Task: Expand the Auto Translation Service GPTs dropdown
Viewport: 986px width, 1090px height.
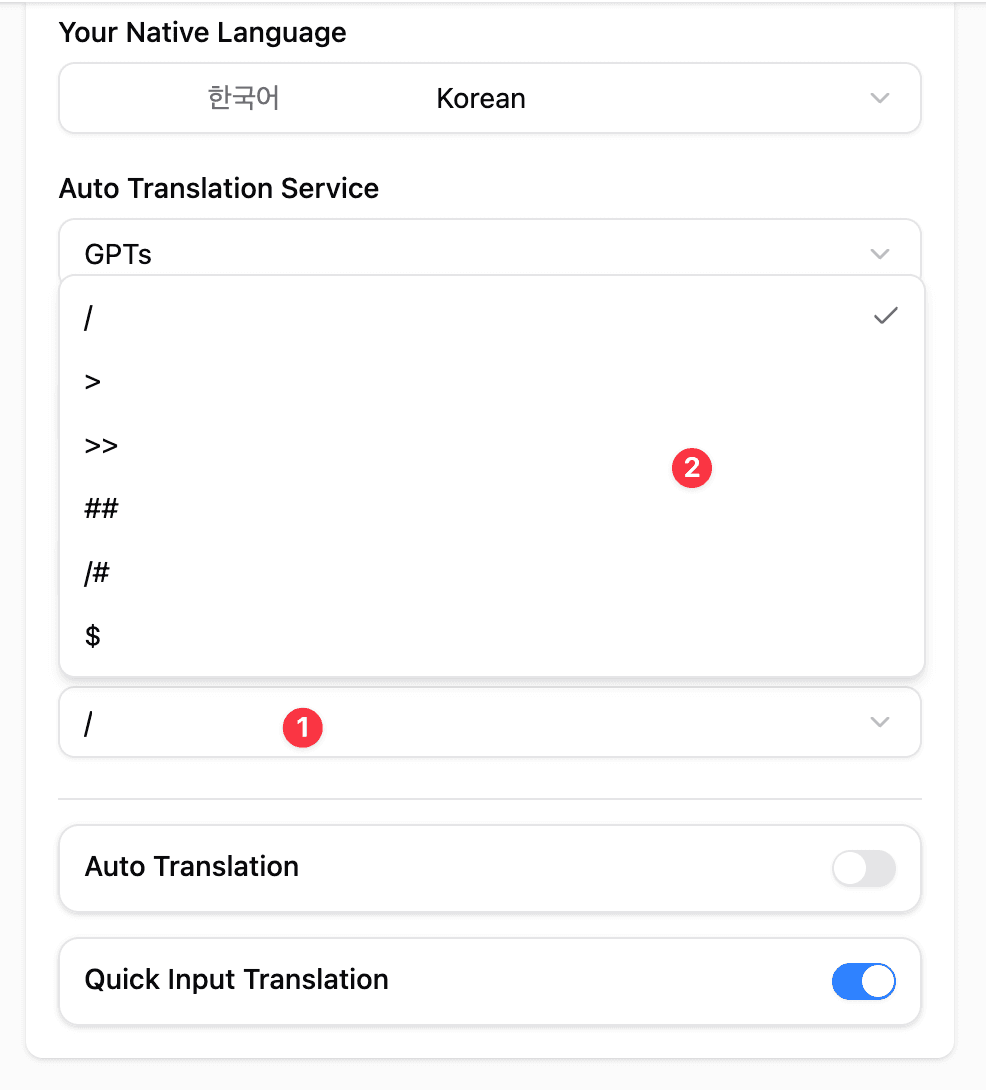Action: point(489,253)
